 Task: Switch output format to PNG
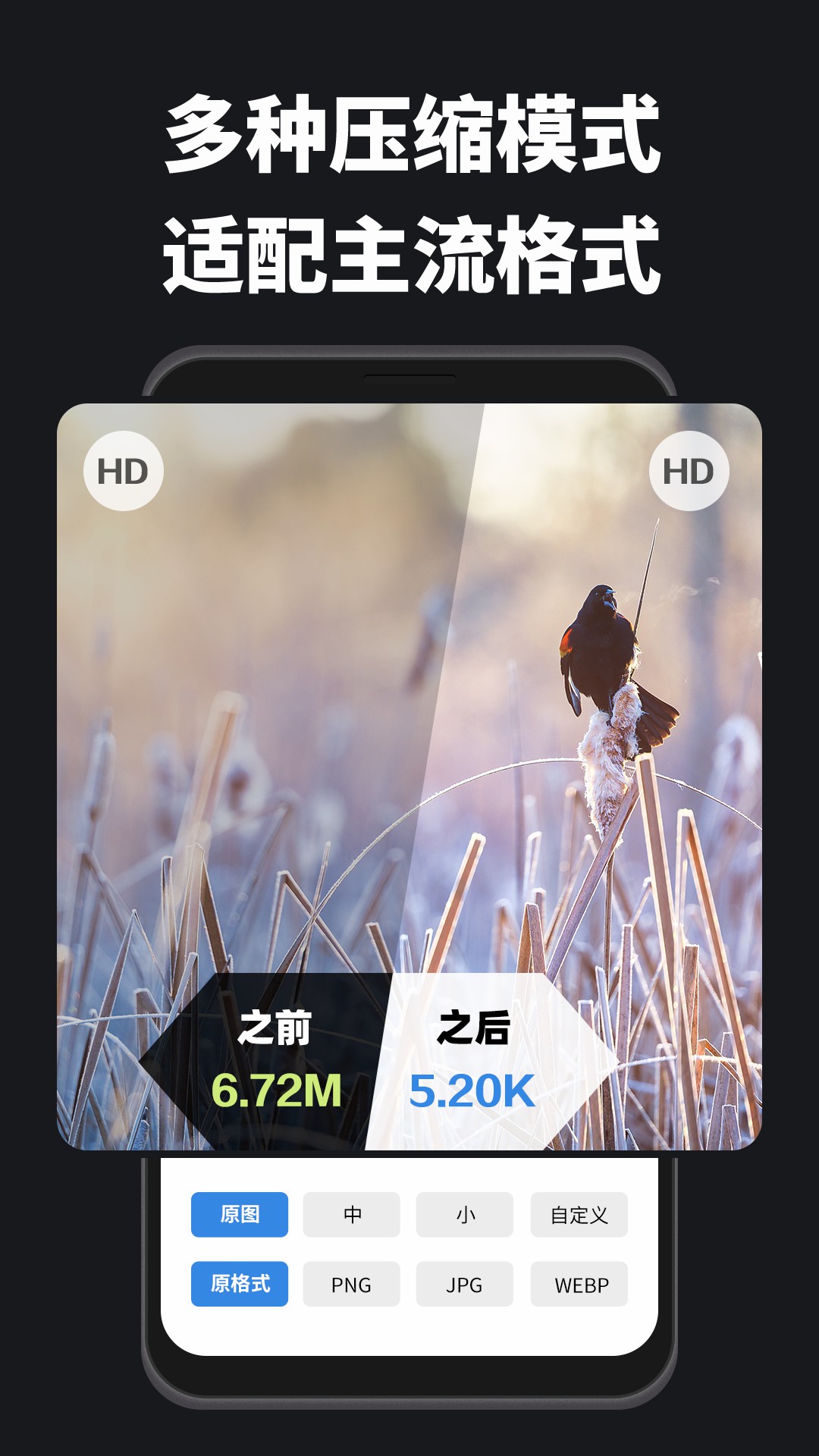click(353, 1284)
